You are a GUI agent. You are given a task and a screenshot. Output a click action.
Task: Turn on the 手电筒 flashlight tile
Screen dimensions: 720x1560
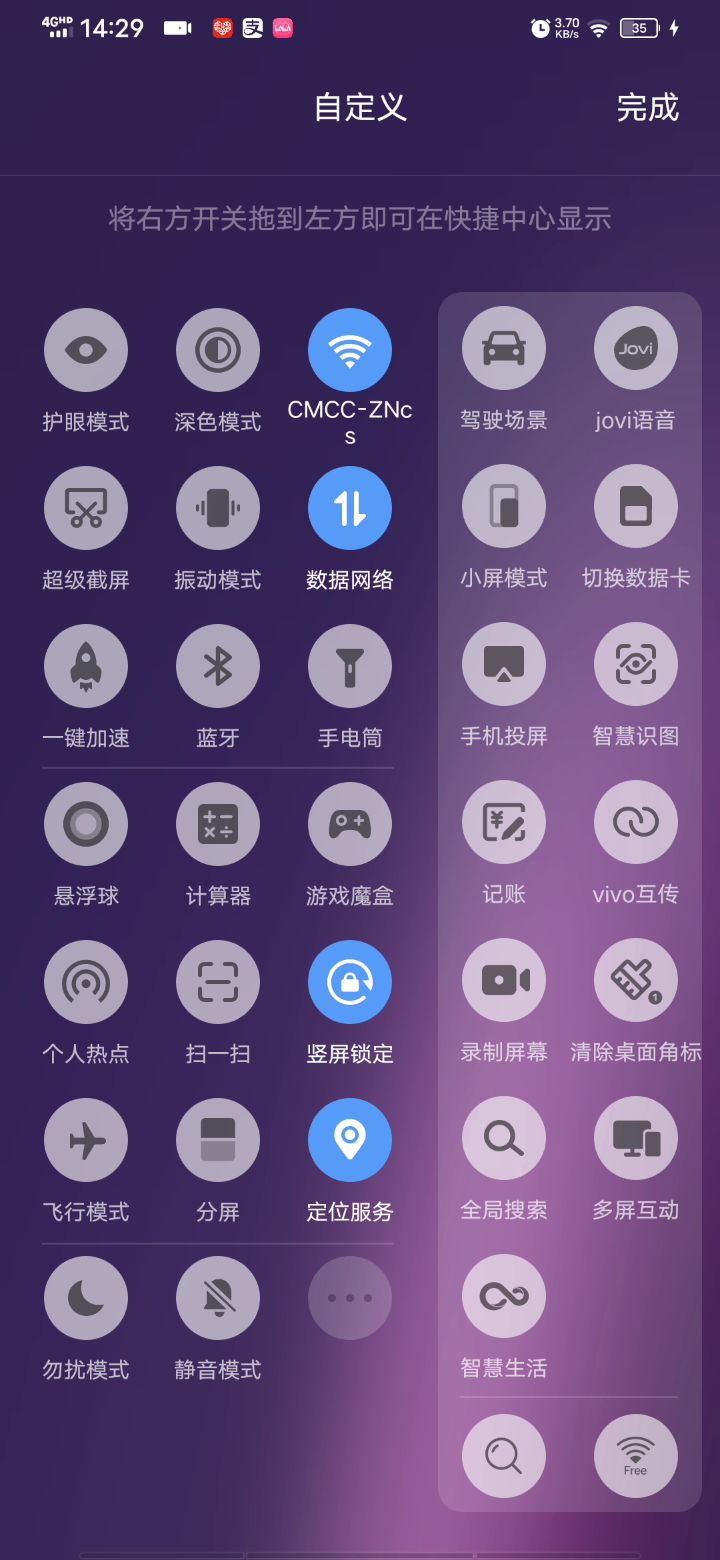[350, 666]
